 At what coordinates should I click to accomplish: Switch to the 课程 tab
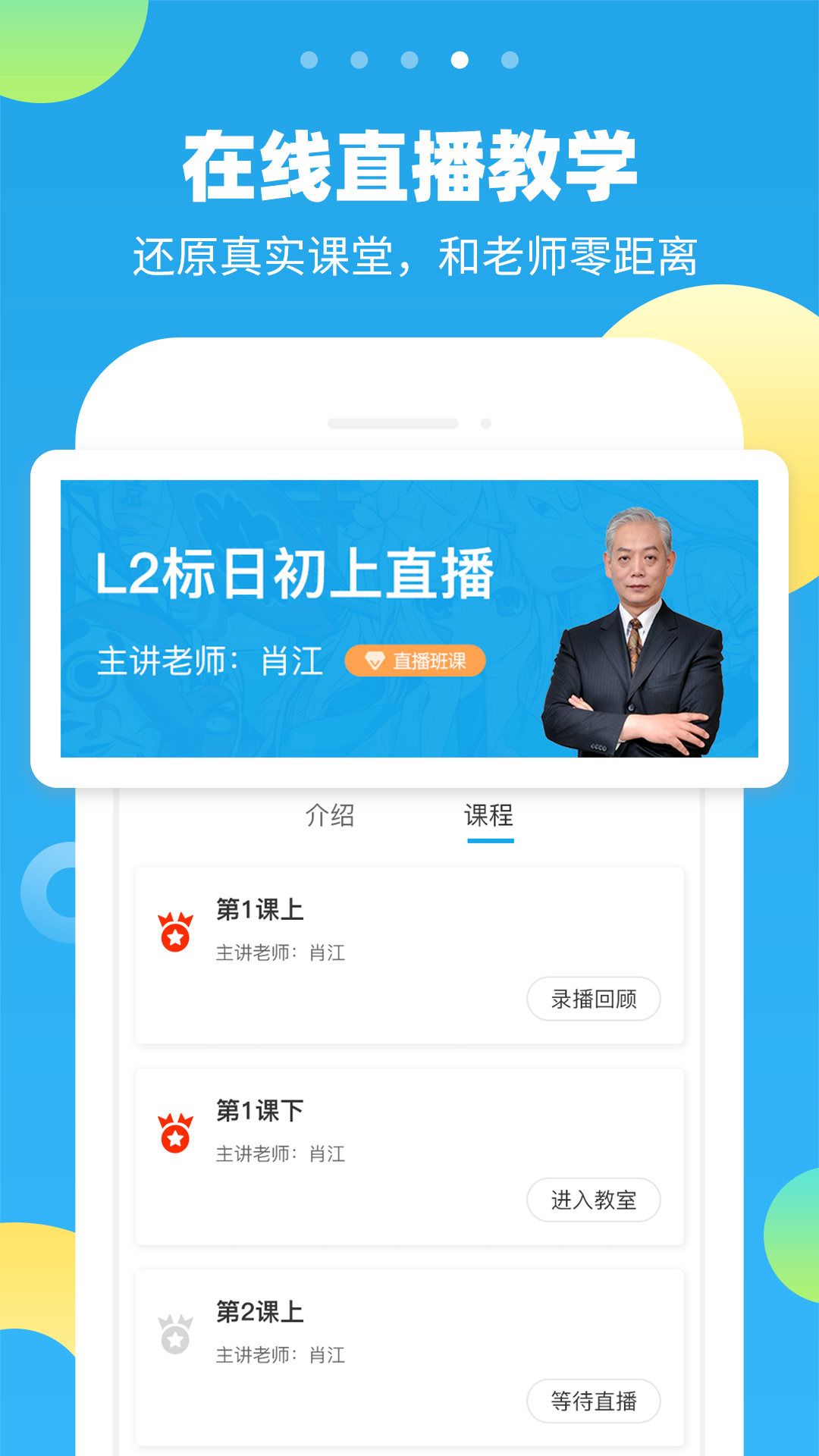[x=489, y=817]
